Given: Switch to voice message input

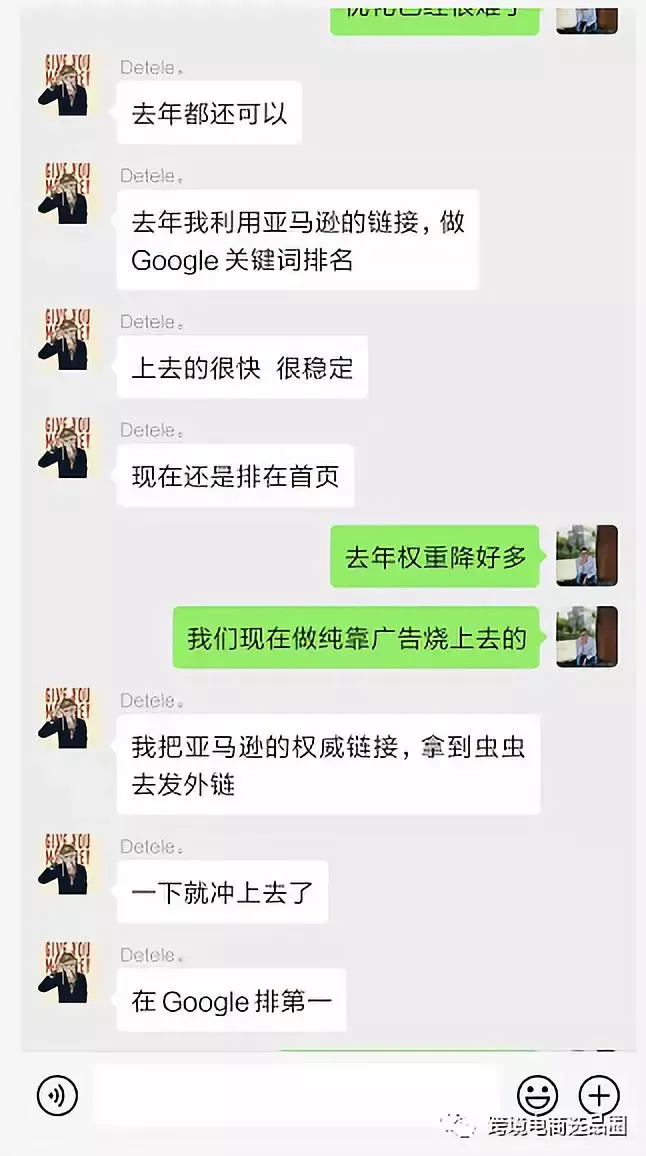Looking at the screenshot, I should click(x=58, y=1095).
